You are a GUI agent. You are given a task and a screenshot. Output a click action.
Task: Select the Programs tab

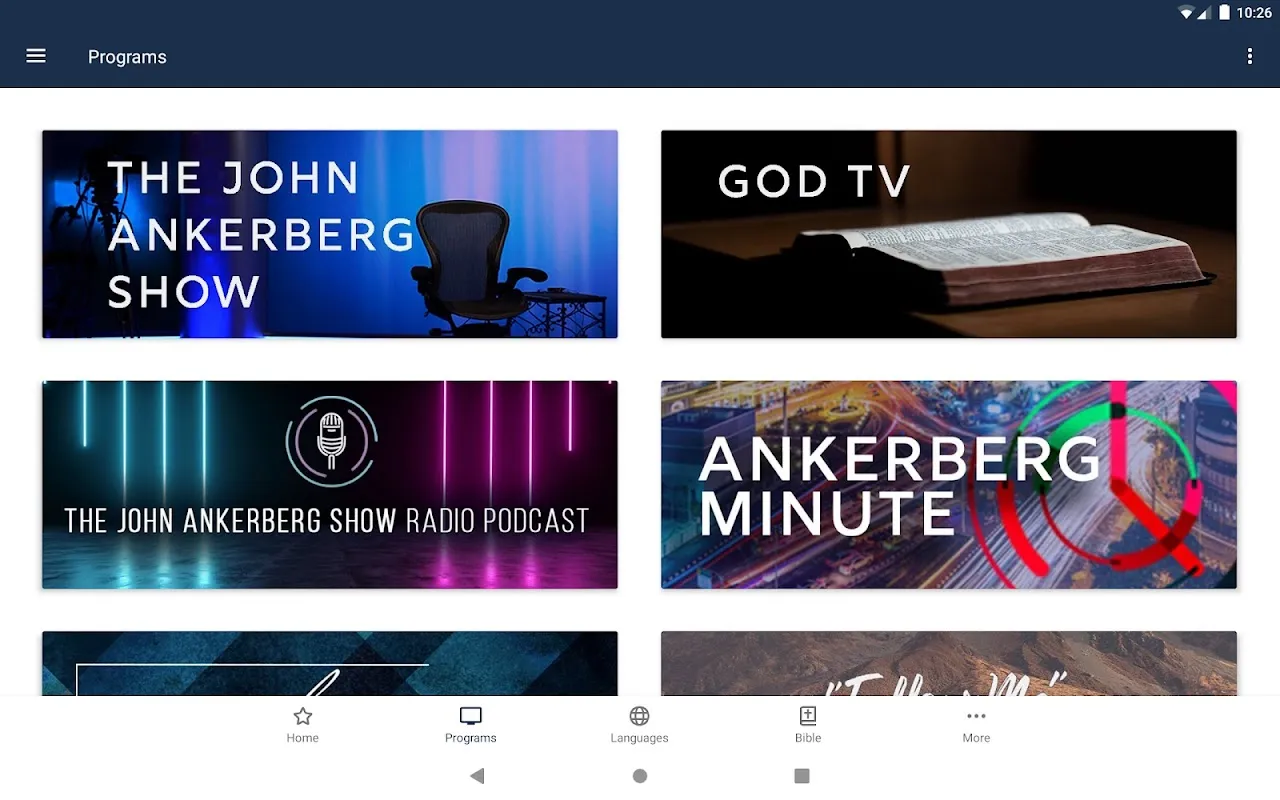tap(470, 725)
